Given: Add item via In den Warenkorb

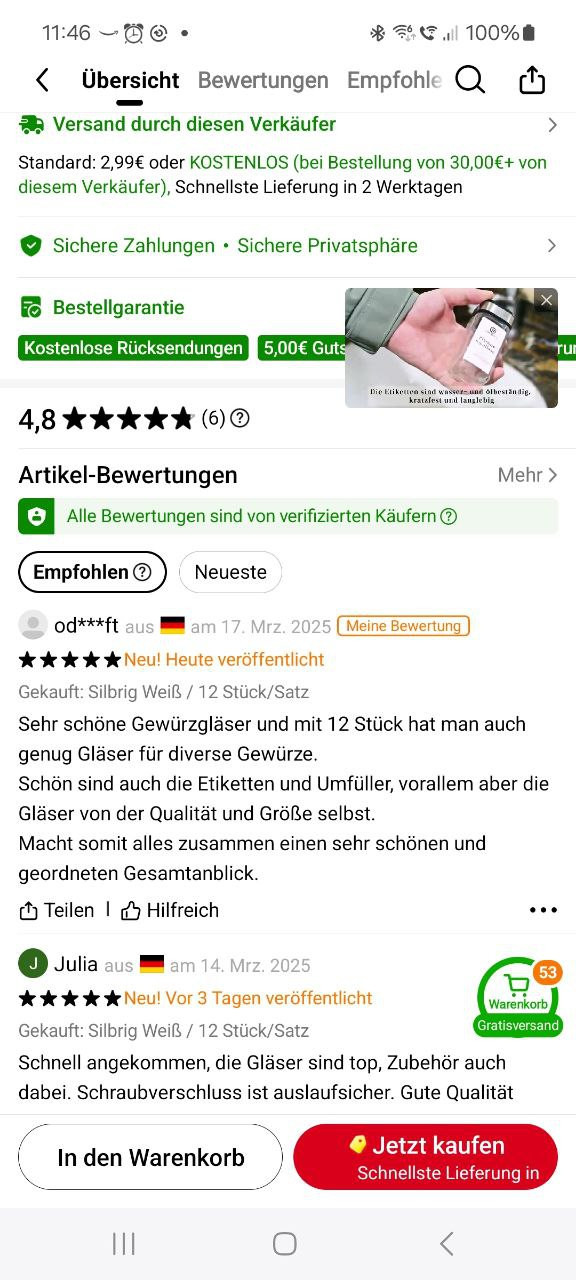Looking at the screenshot, I should tap(150, 1157).
